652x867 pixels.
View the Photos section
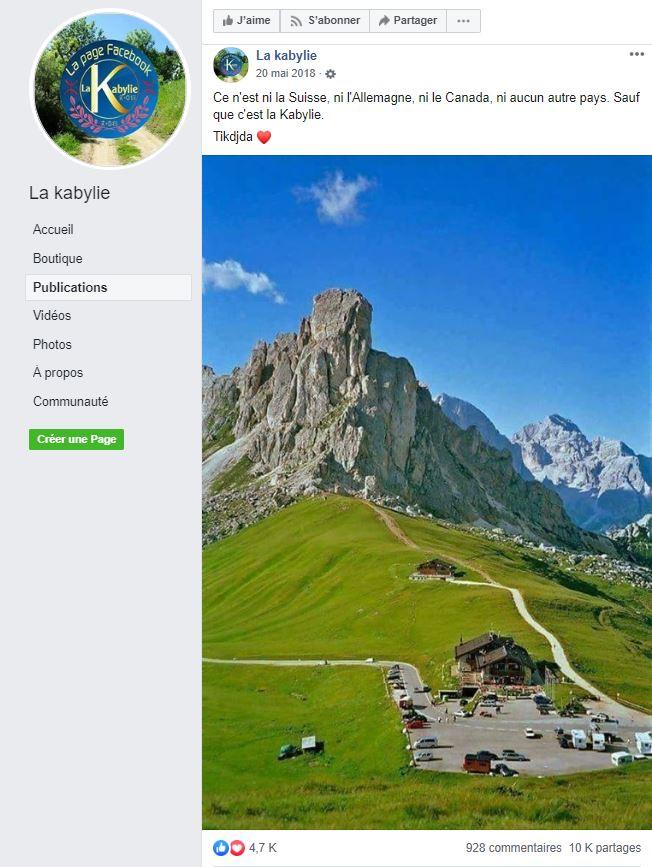click(52, 344)
